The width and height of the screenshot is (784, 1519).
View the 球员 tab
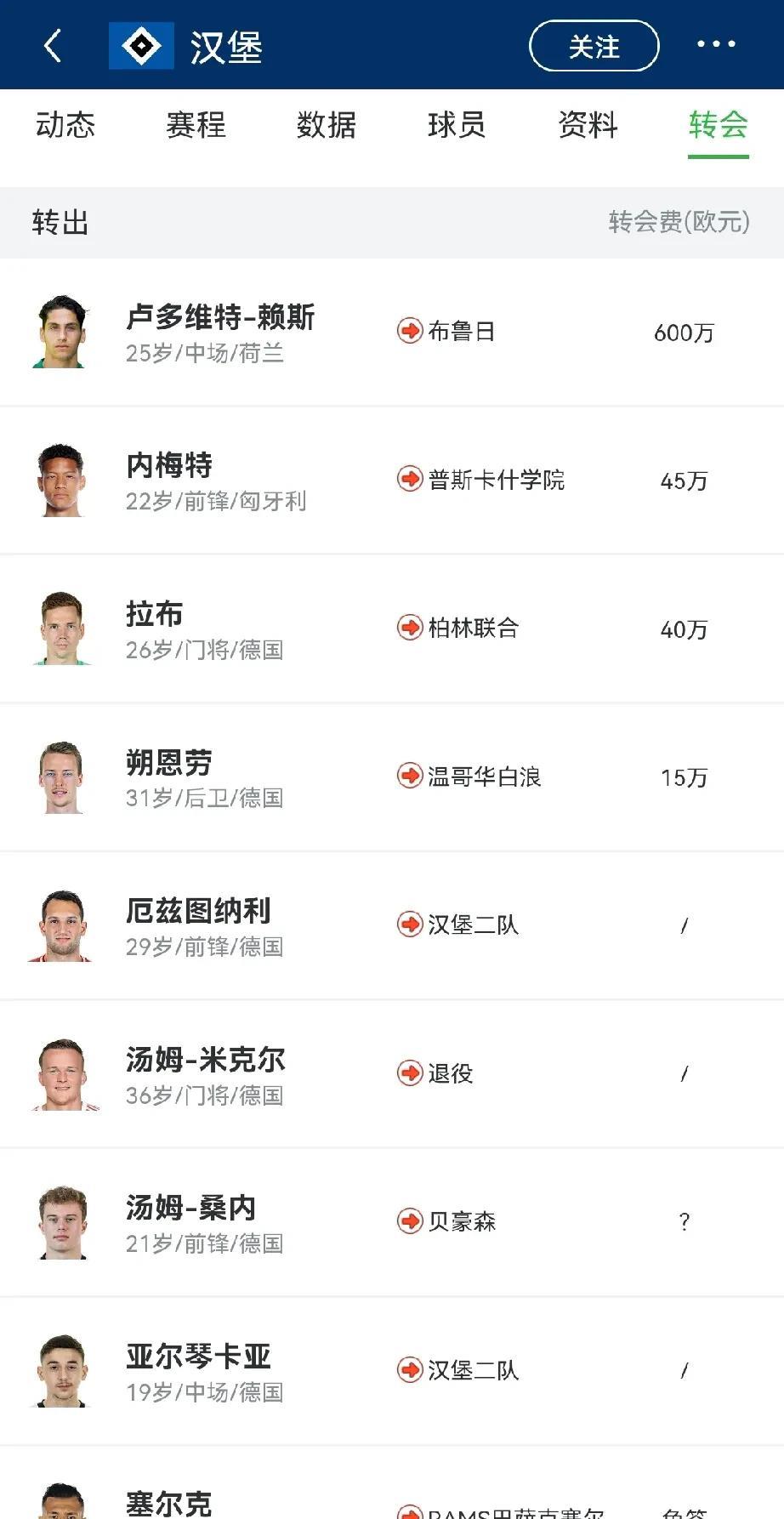[x=457, y=125]
